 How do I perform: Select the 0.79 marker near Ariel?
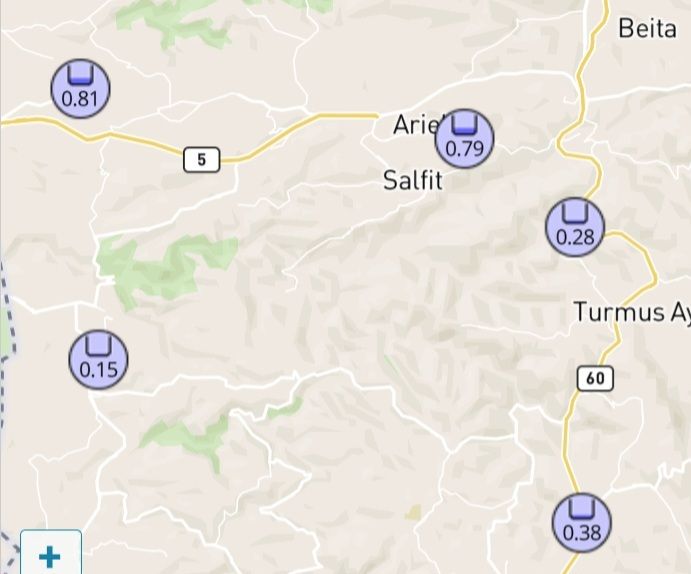tap(464, 138)
